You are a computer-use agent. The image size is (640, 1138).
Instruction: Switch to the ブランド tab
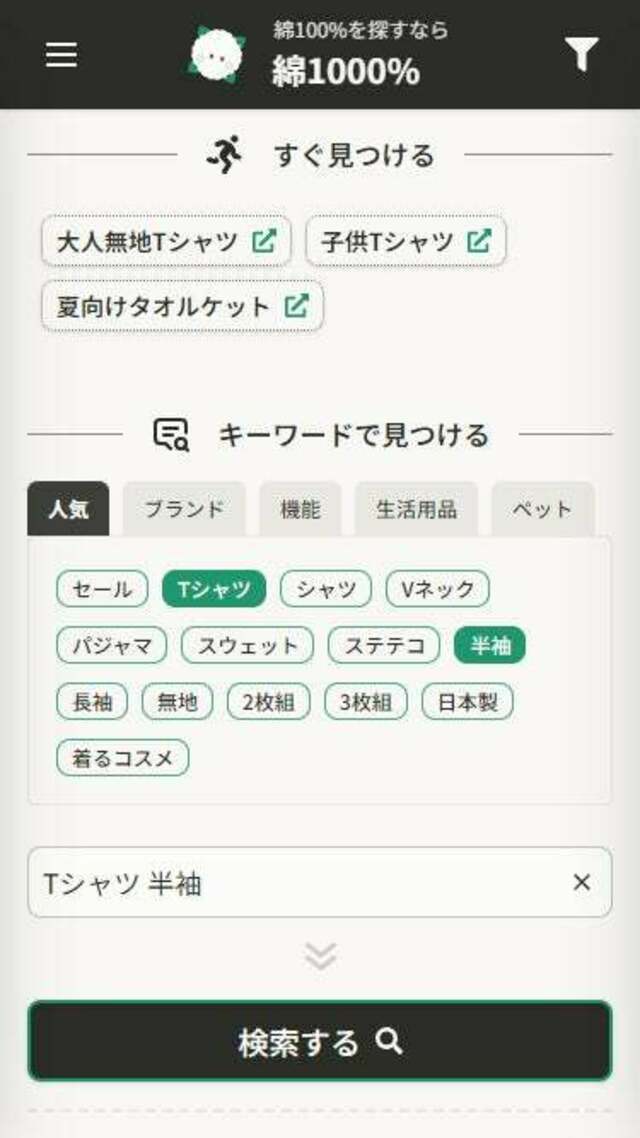184,509
